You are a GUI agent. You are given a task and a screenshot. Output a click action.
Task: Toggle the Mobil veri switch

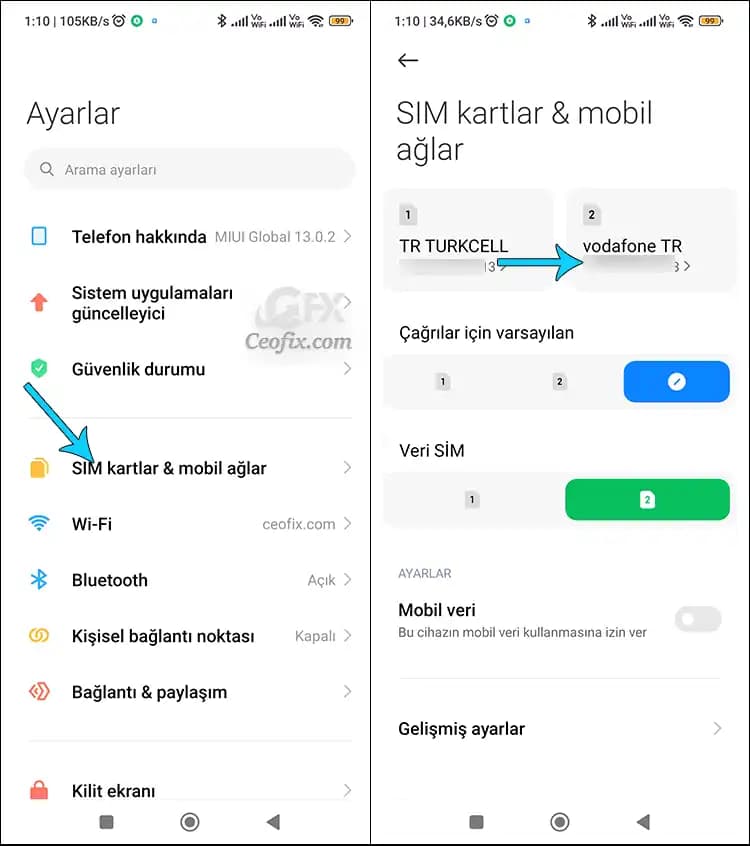[697, 620]
